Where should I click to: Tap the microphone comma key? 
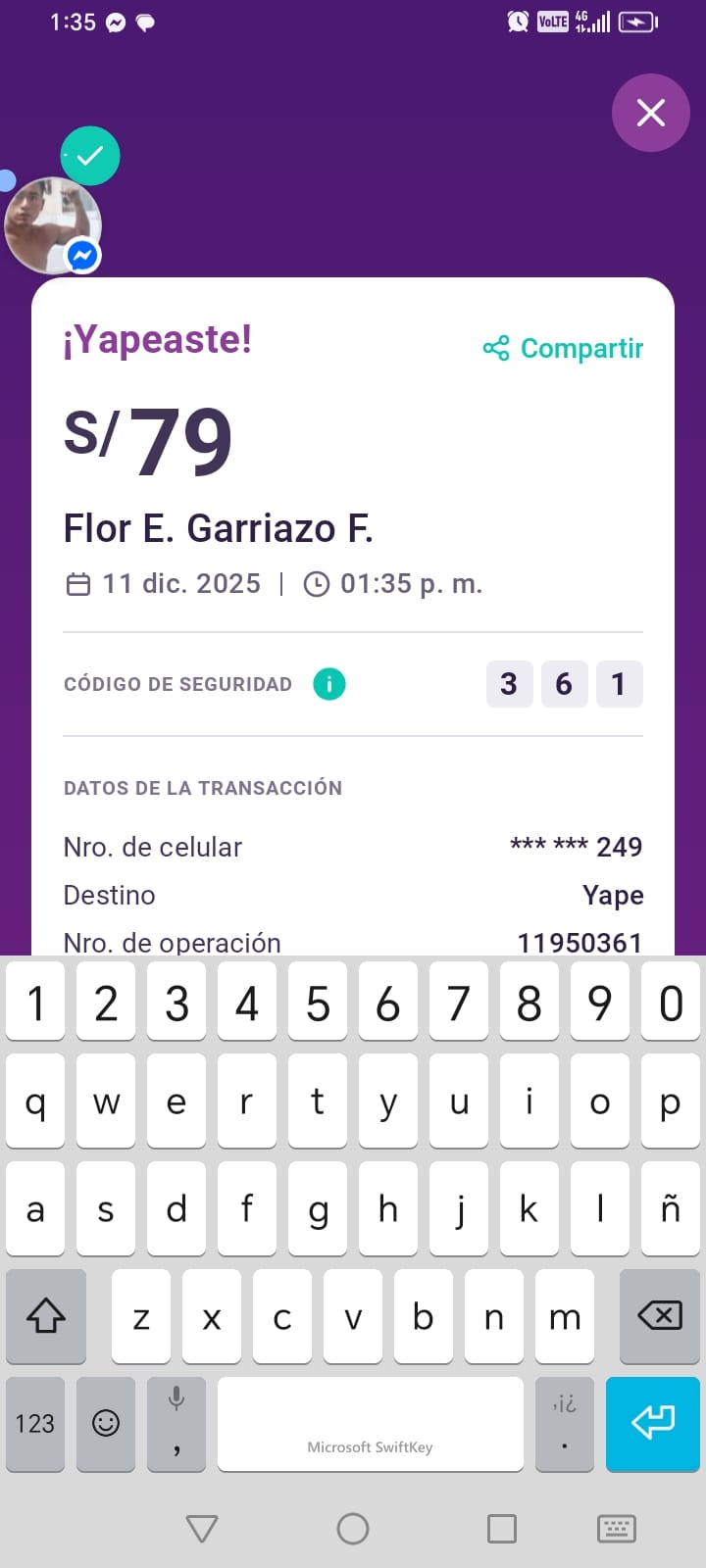tap(176, 1423)
